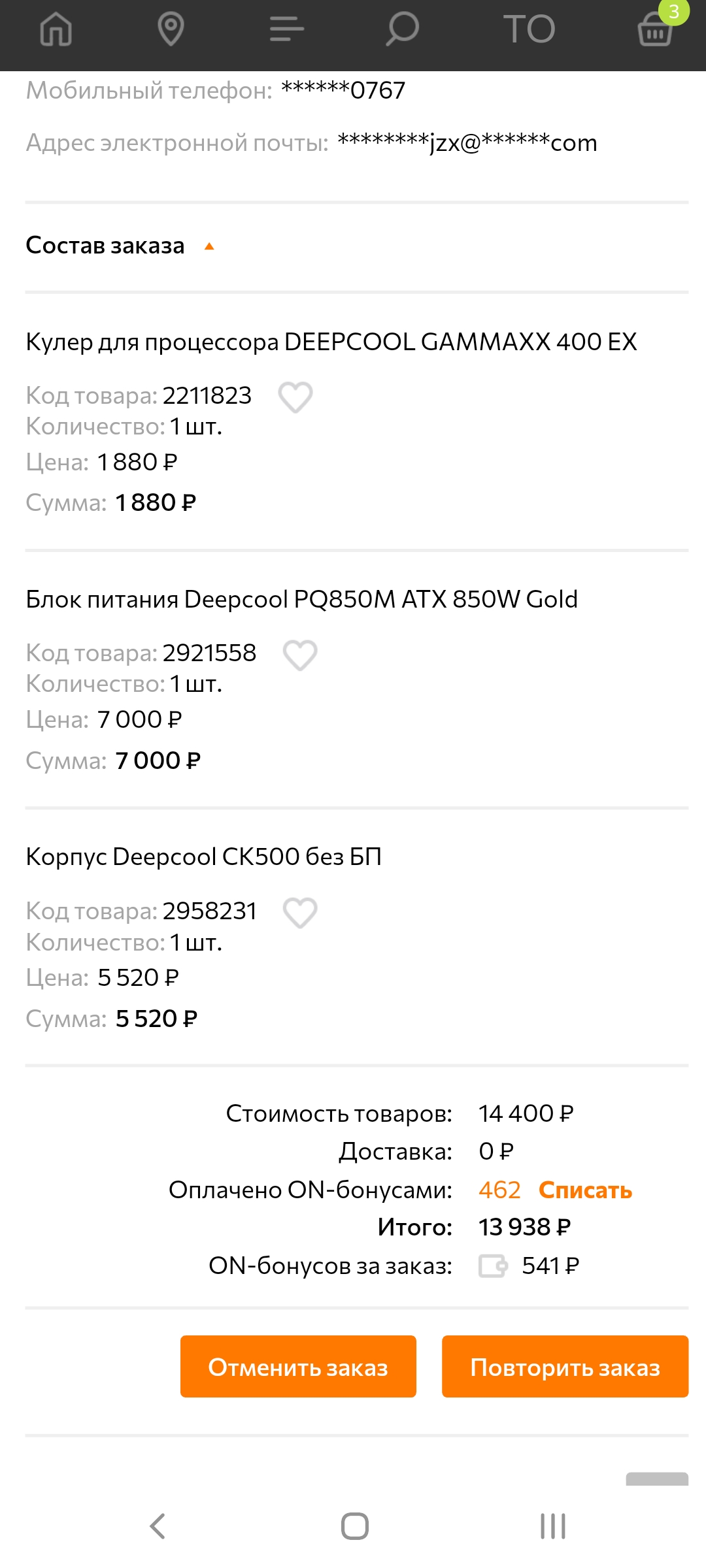Go to the home page icon
Image resolution: width=706 pixels, height=1568 pixels.
(56, 29)
